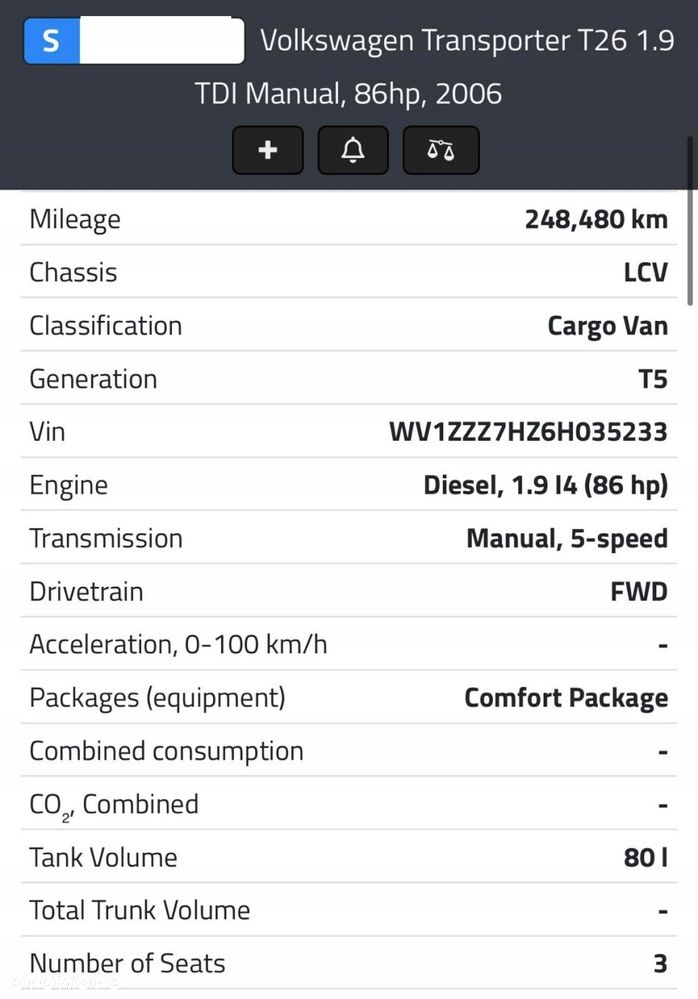Tap the plus button to add this vehicle
This screenshot has height=999, width=698.
pyautogui.click(x=267, y=150)
